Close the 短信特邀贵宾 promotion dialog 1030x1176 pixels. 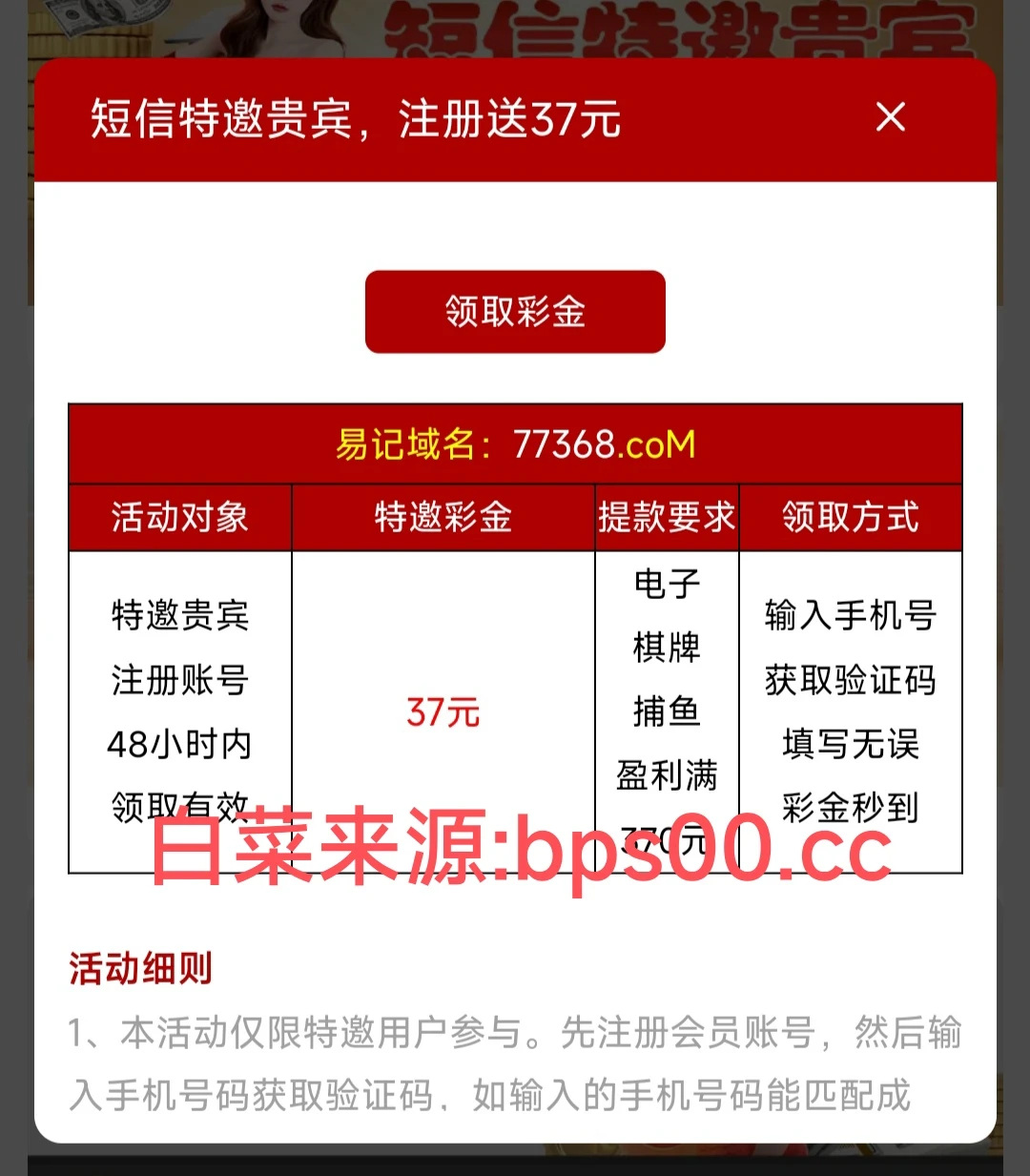click(x=890, y=118)
